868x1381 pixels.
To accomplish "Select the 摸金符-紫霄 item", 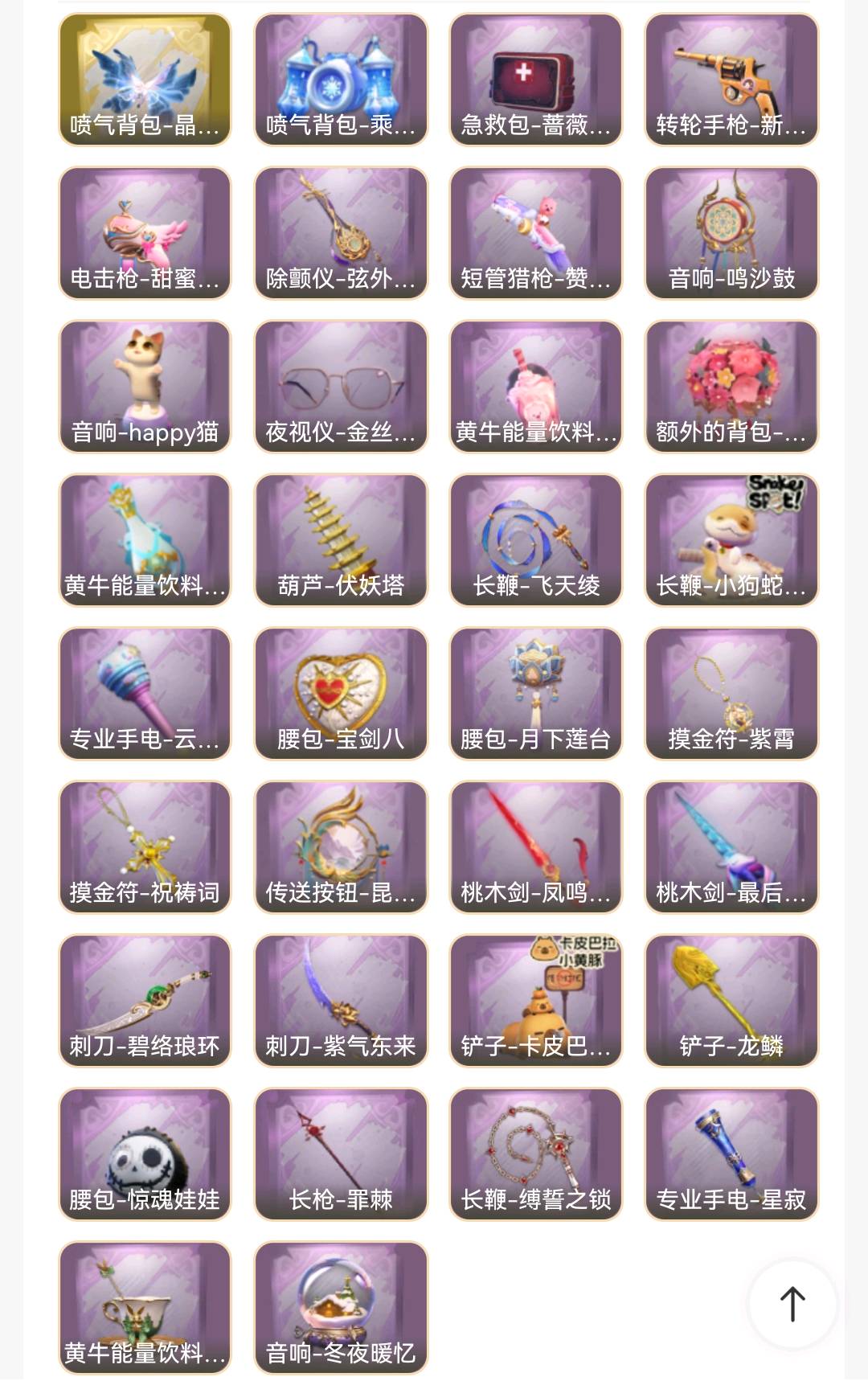I will click(x=731, y=694).
